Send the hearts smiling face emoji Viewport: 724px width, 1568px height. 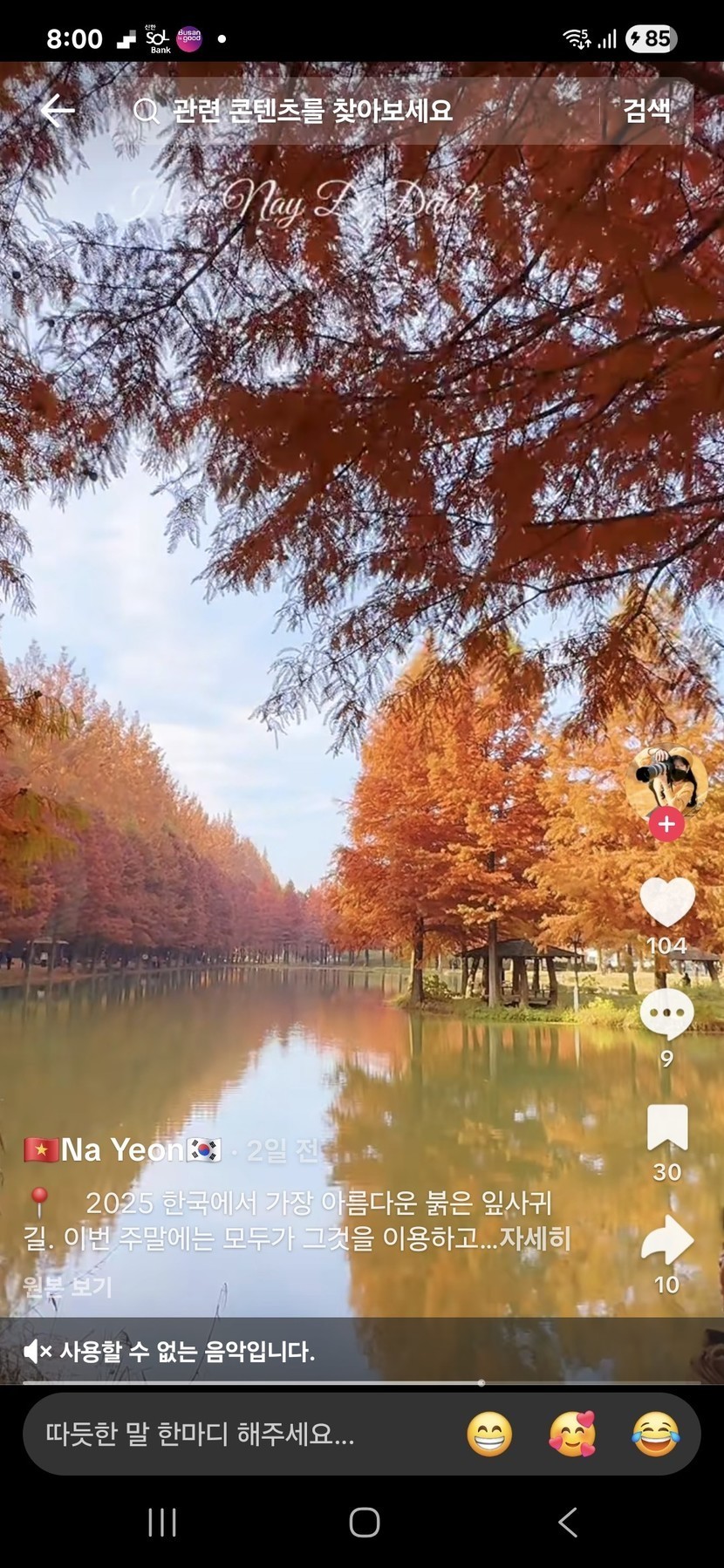[x=572, y=1435]
